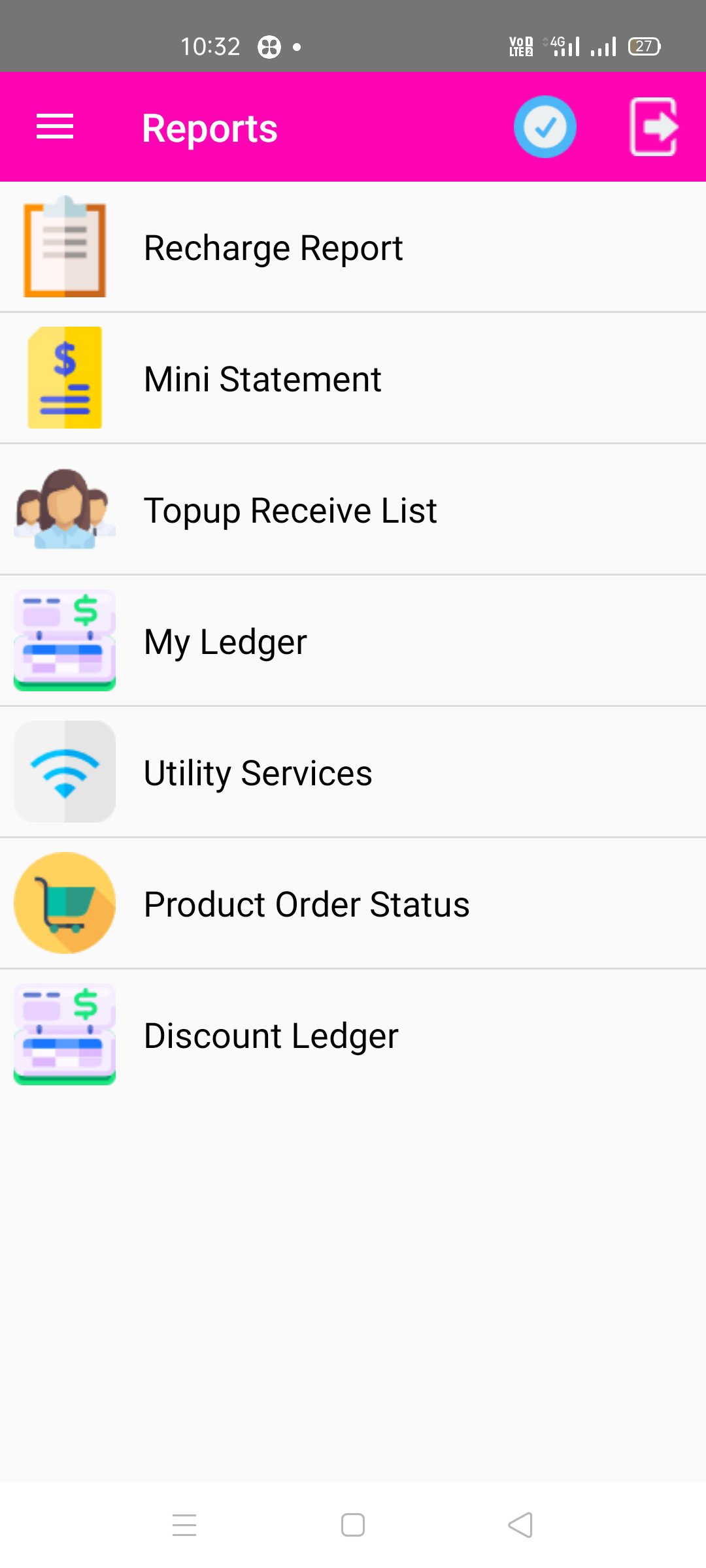Select Utility Services

(x=353, y=773)
